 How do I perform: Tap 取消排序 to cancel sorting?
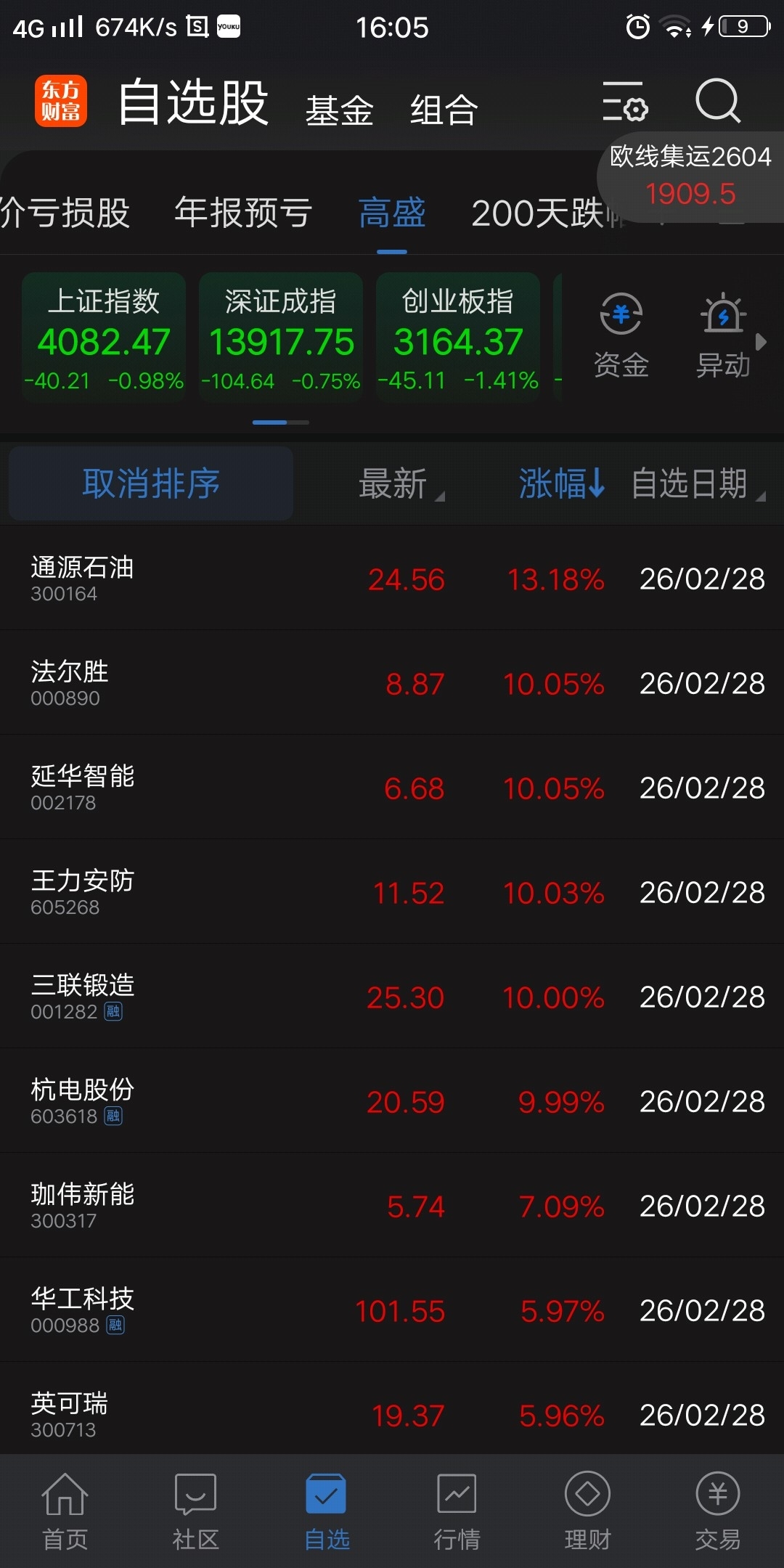click(x=151, y=483)
